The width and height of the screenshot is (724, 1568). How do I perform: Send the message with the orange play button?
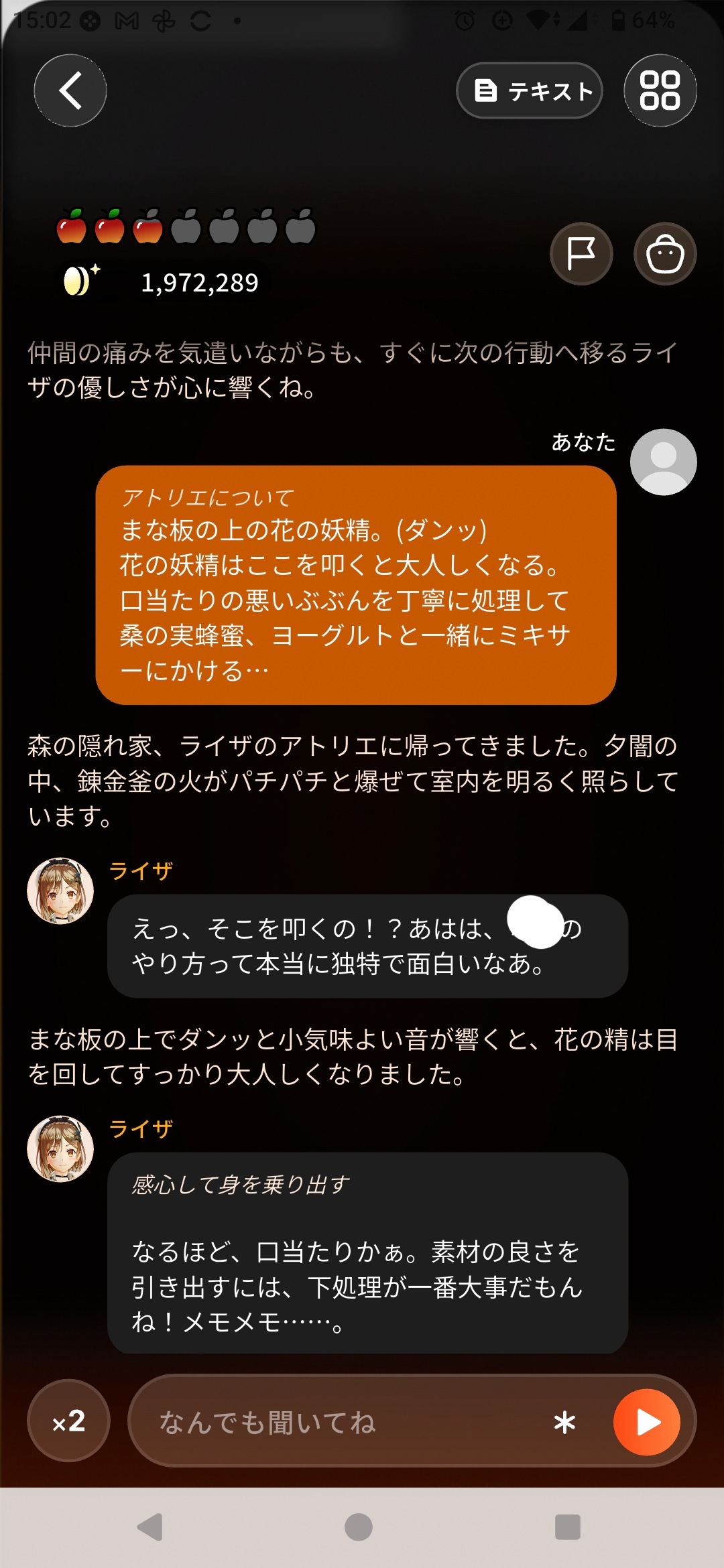(647, 1422)
